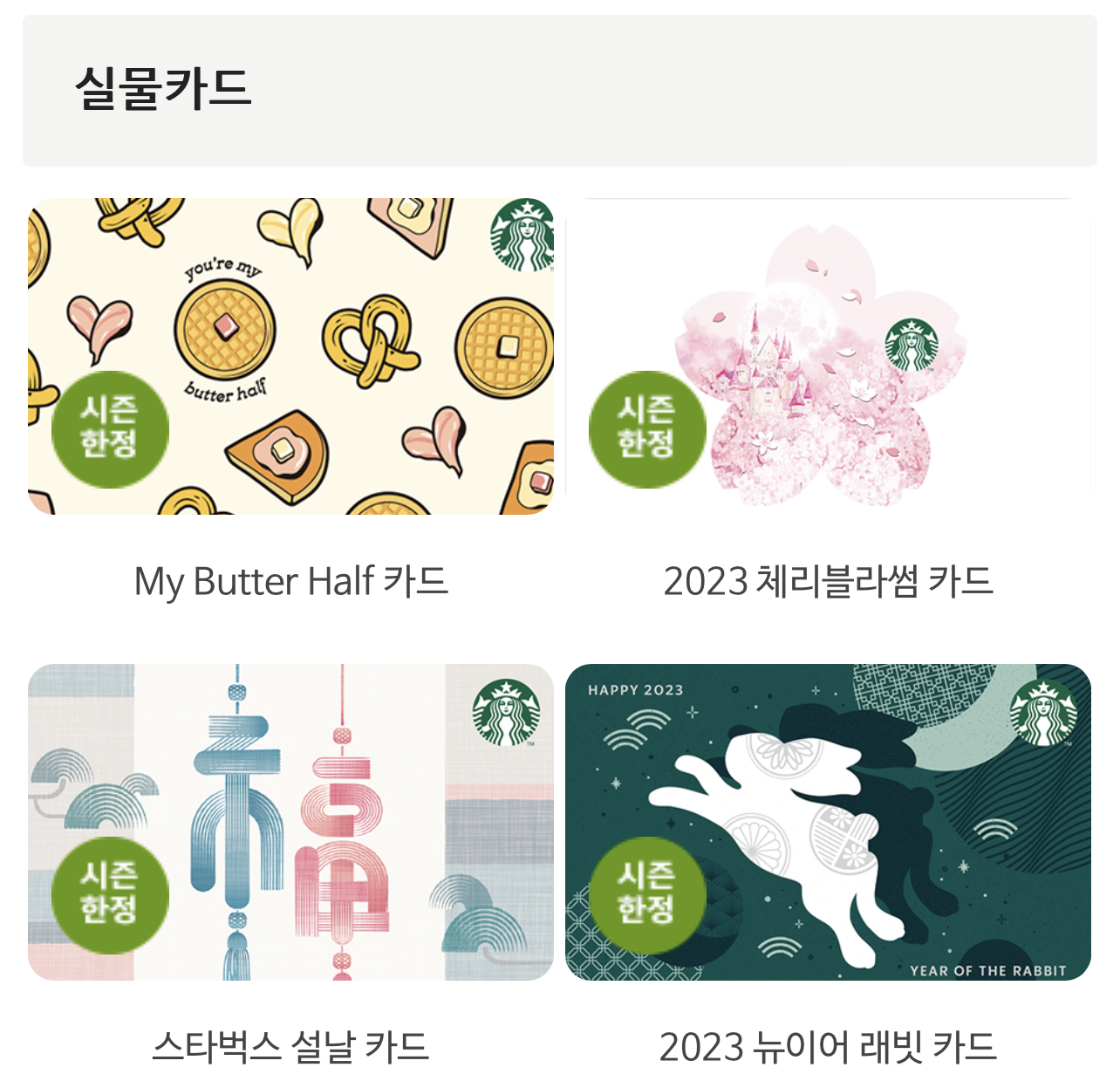
Task: Open the My Butter Half card
Action: (290, 357)
